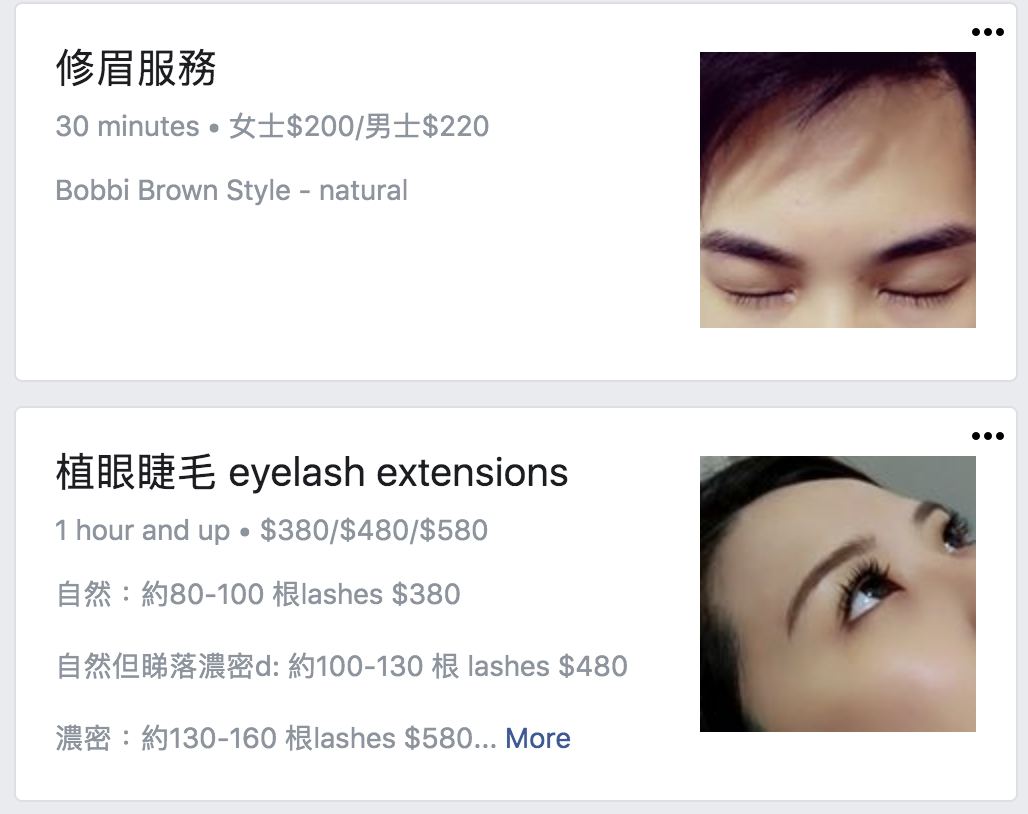
Task: Expand description with More link
Action: (x=538, y=739)
